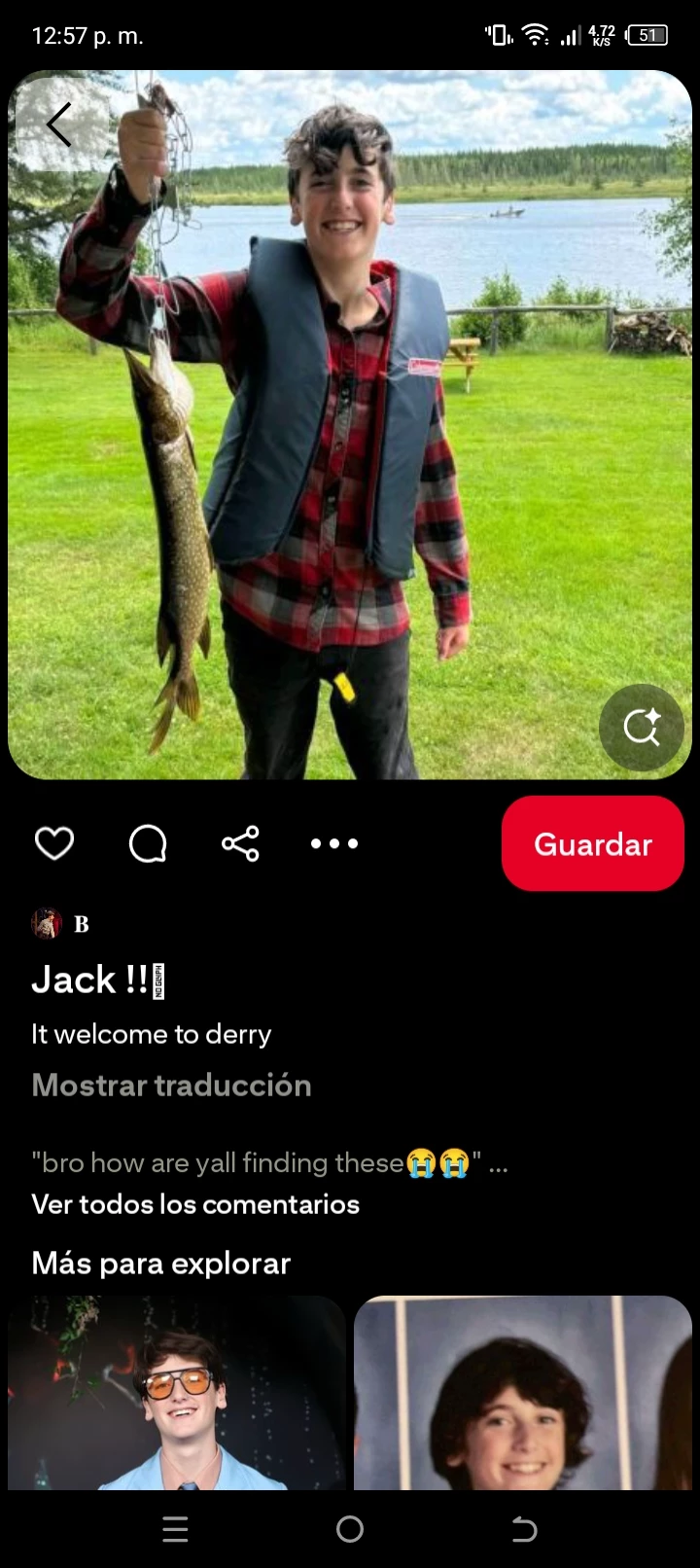
Task: Open the pin with orange sunglasses
Action: click(x=177, y=1393)
